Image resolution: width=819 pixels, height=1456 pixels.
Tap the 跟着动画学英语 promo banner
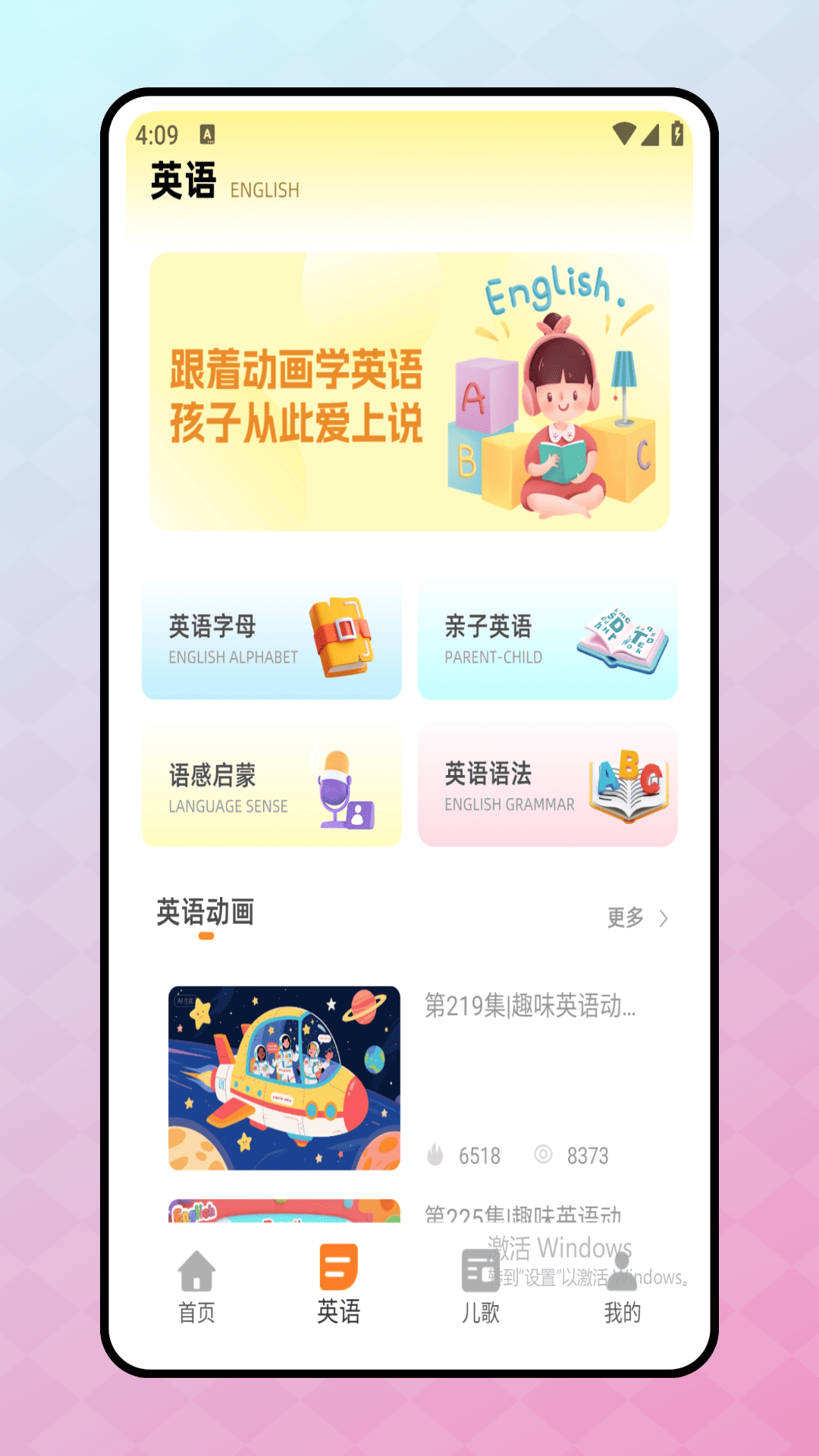pos(409,391)
